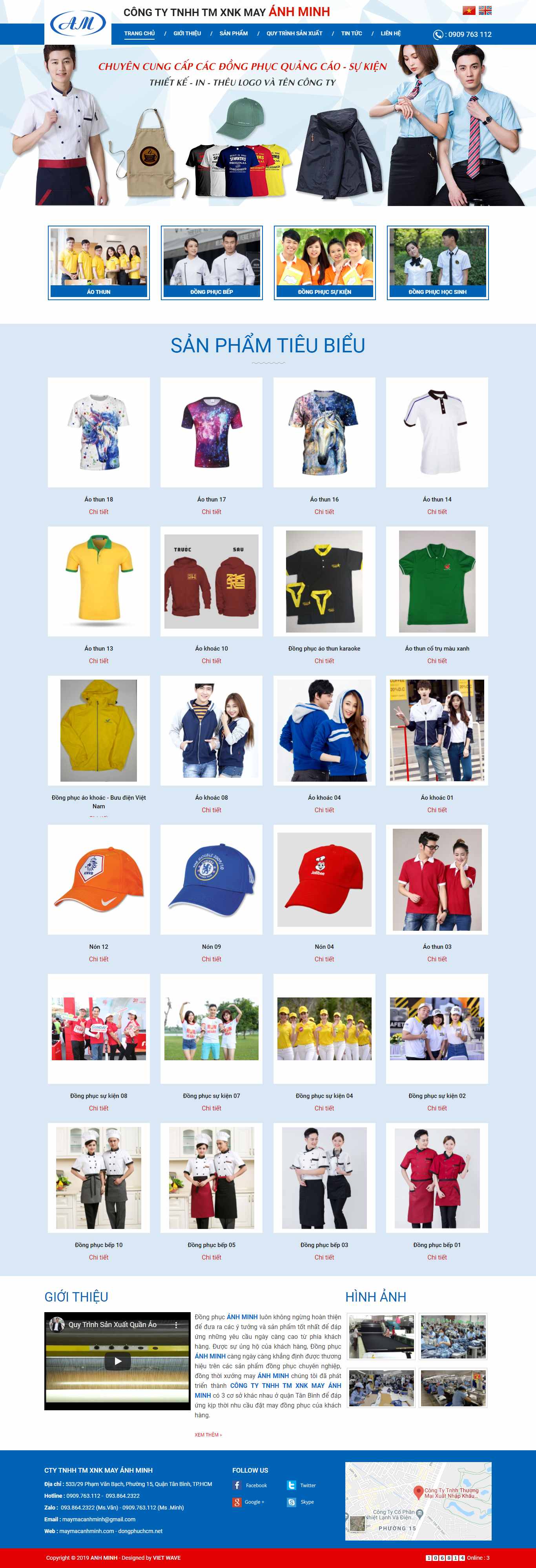Switch language to Vietnamese flag
Screen dimensions: 536x1568
tap(469, 10)
